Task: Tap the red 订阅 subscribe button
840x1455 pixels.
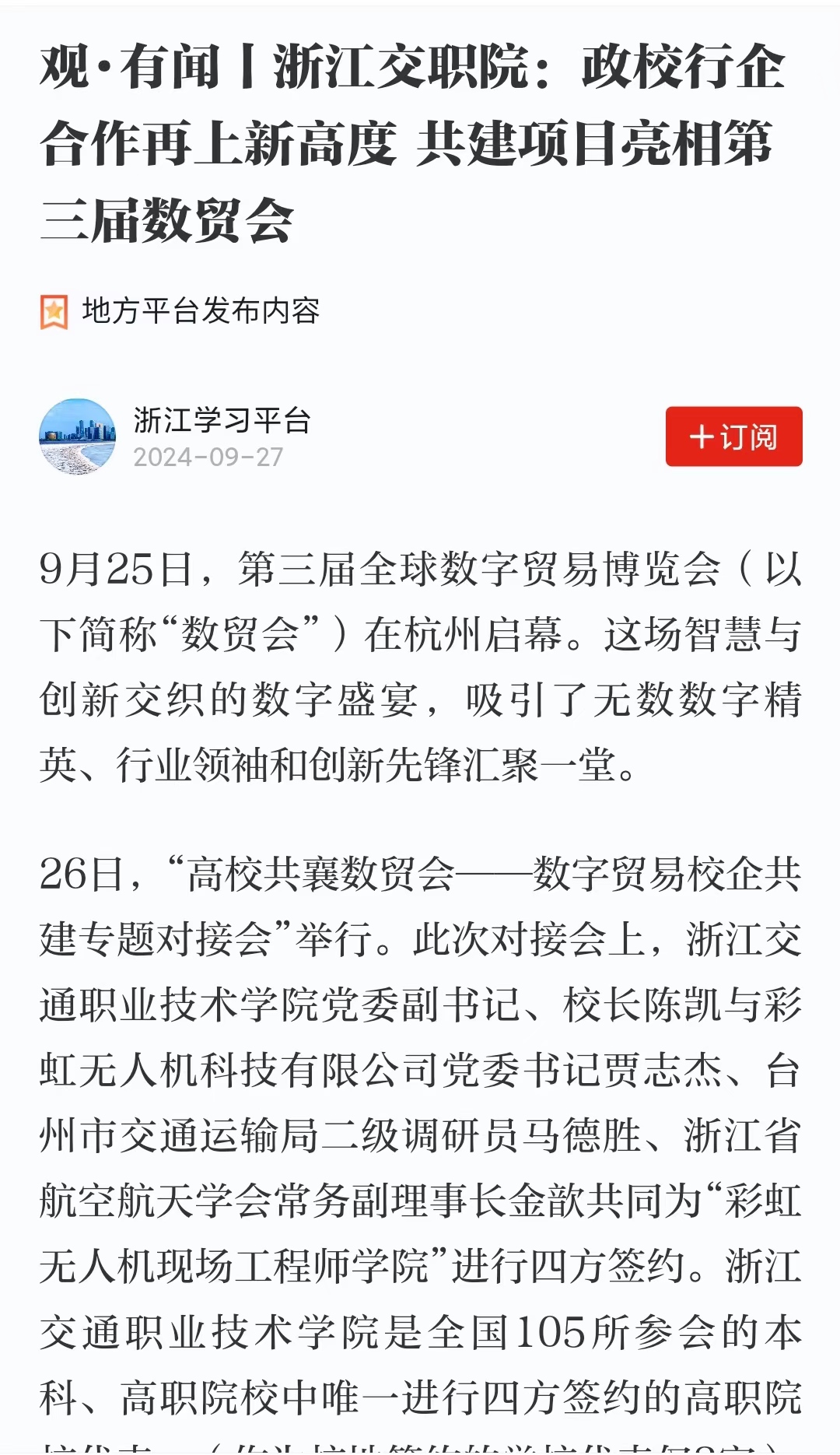Action: click(x=733, y=436)
